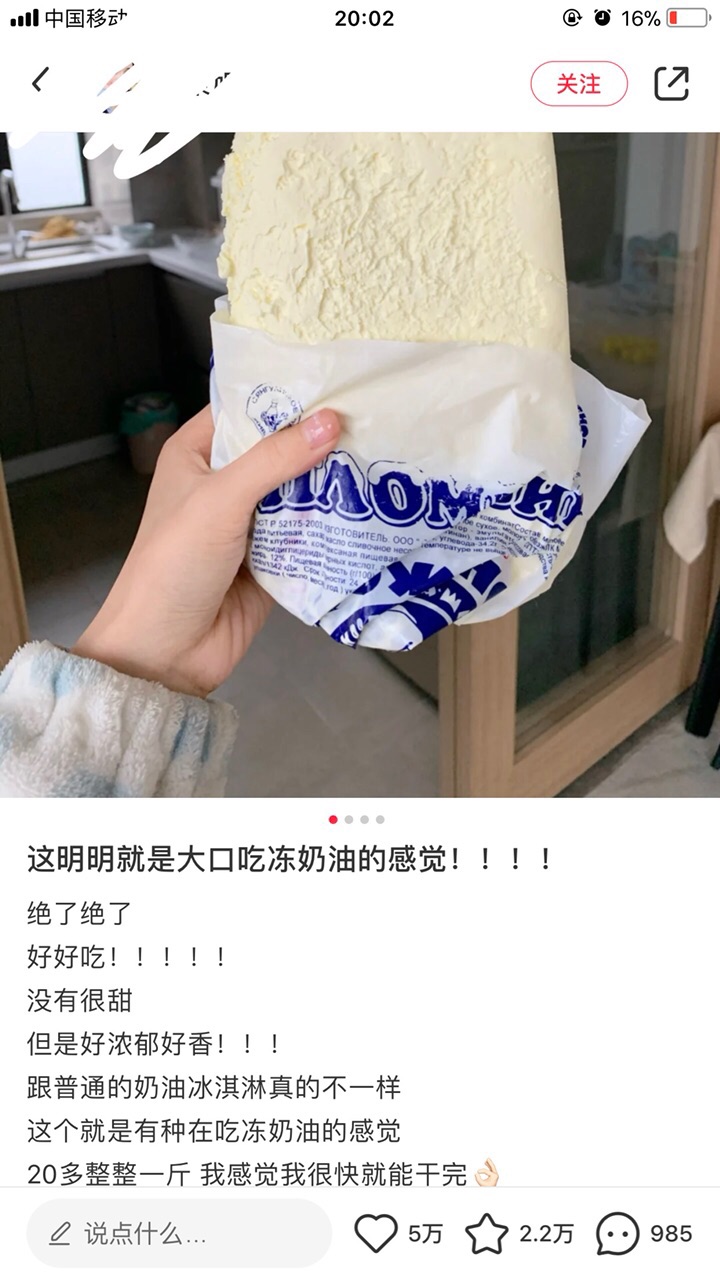
Task: Go back using the top-left arrow
Action: (40, 82)
